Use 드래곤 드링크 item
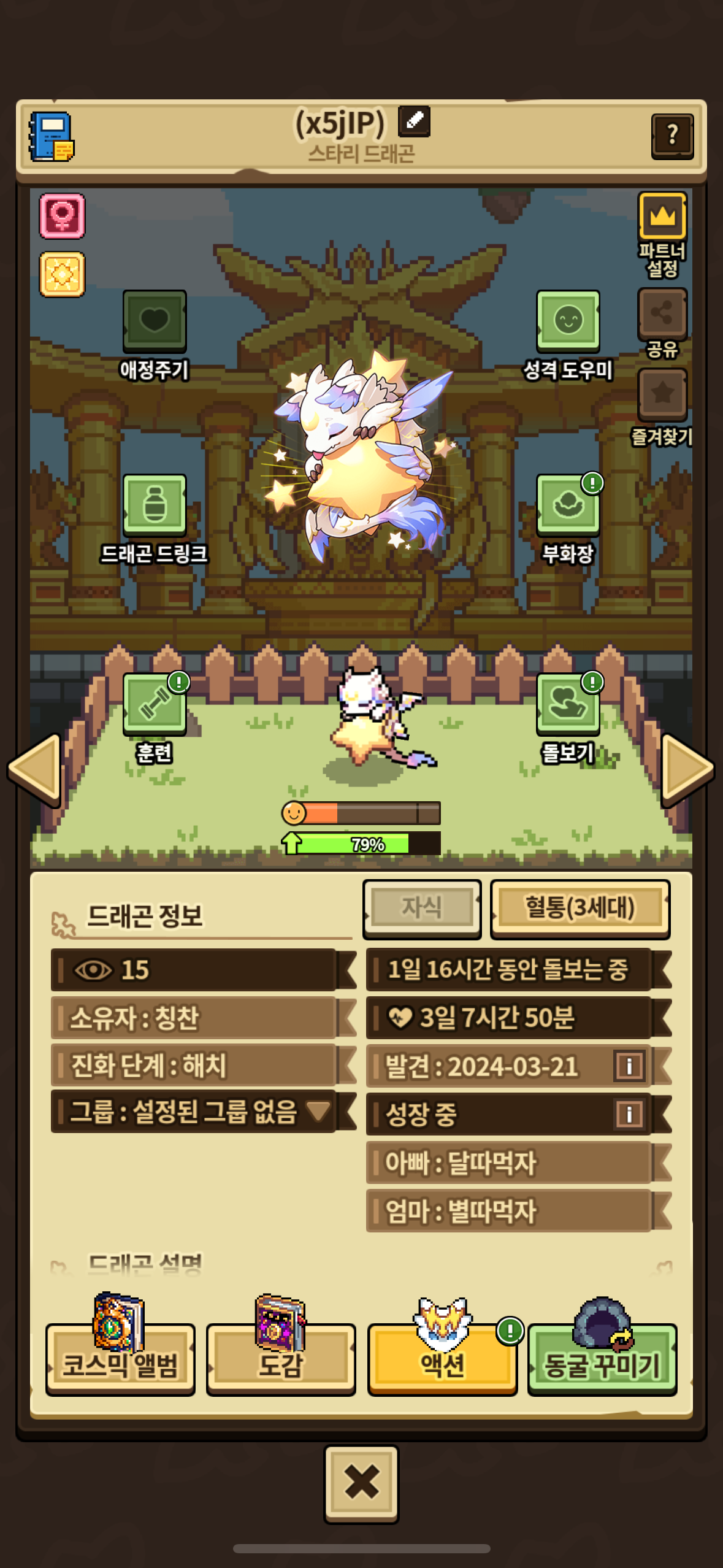Image resolution: width=723 pixels, height=1568 pixels. [155, 504]
